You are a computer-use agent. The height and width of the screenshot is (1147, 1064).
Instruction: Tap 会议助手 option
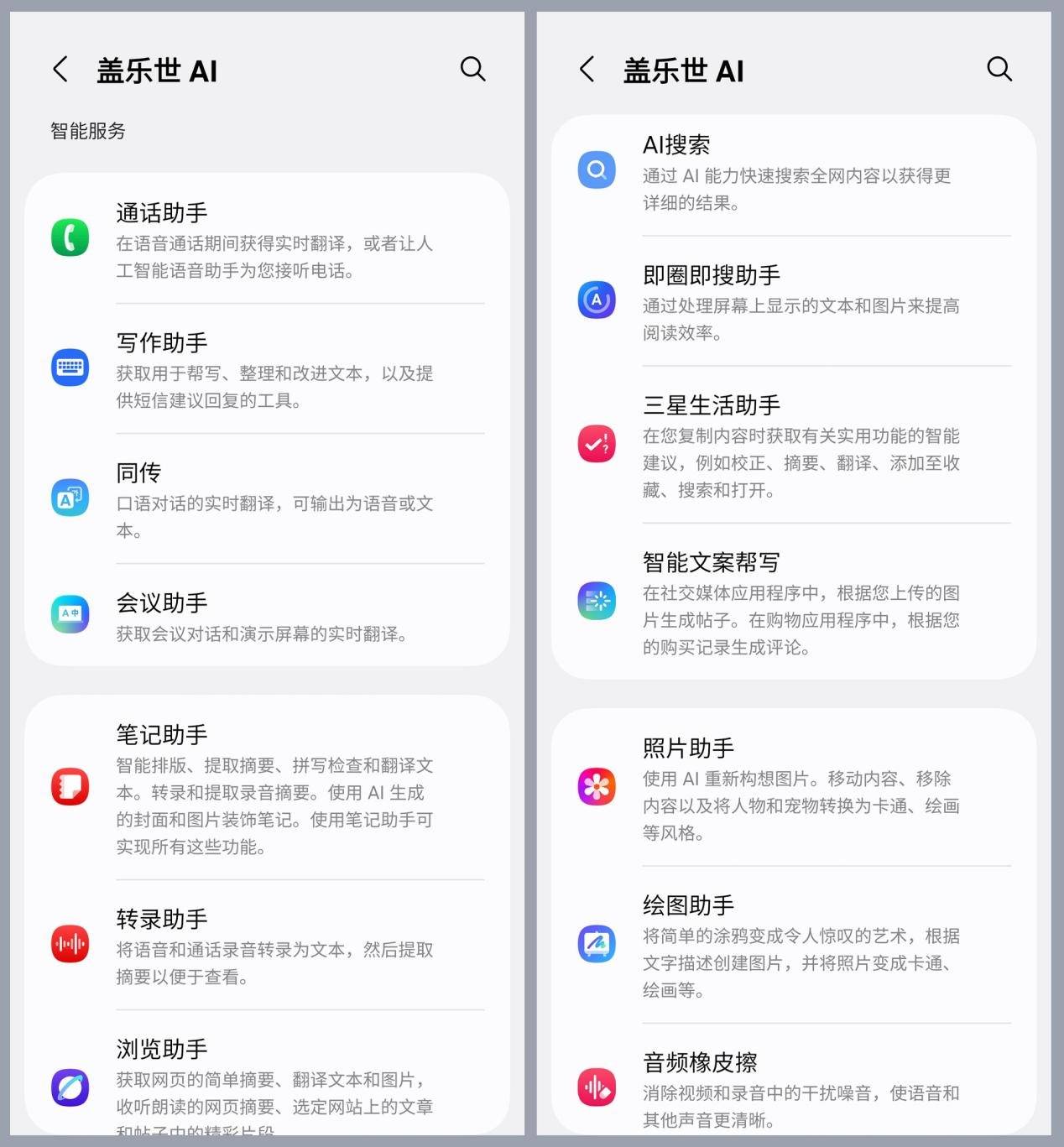click(267, 616)
